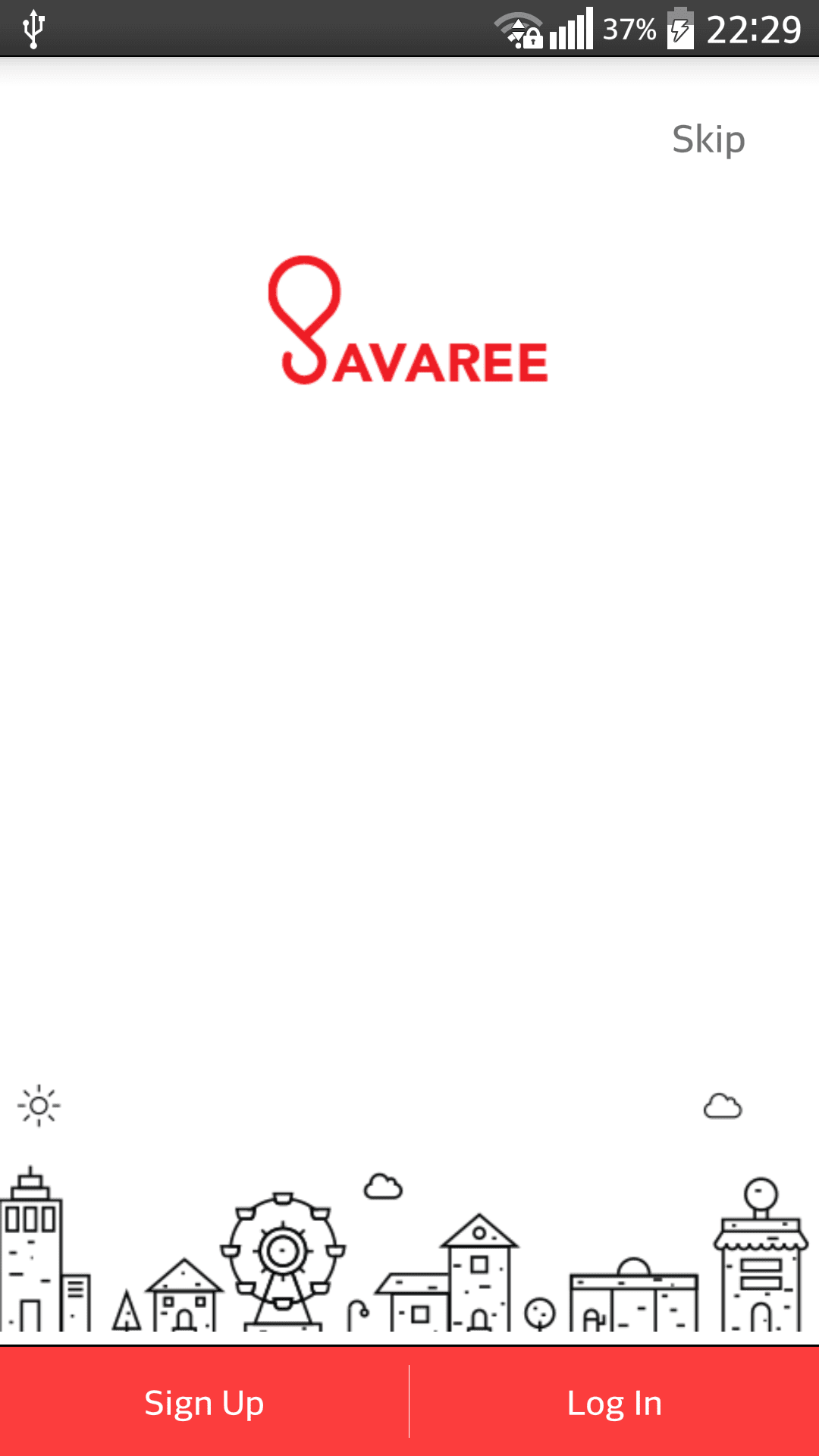Open the Log In screen
This screenshot has height=1456, width=819.
[614, 1403]
